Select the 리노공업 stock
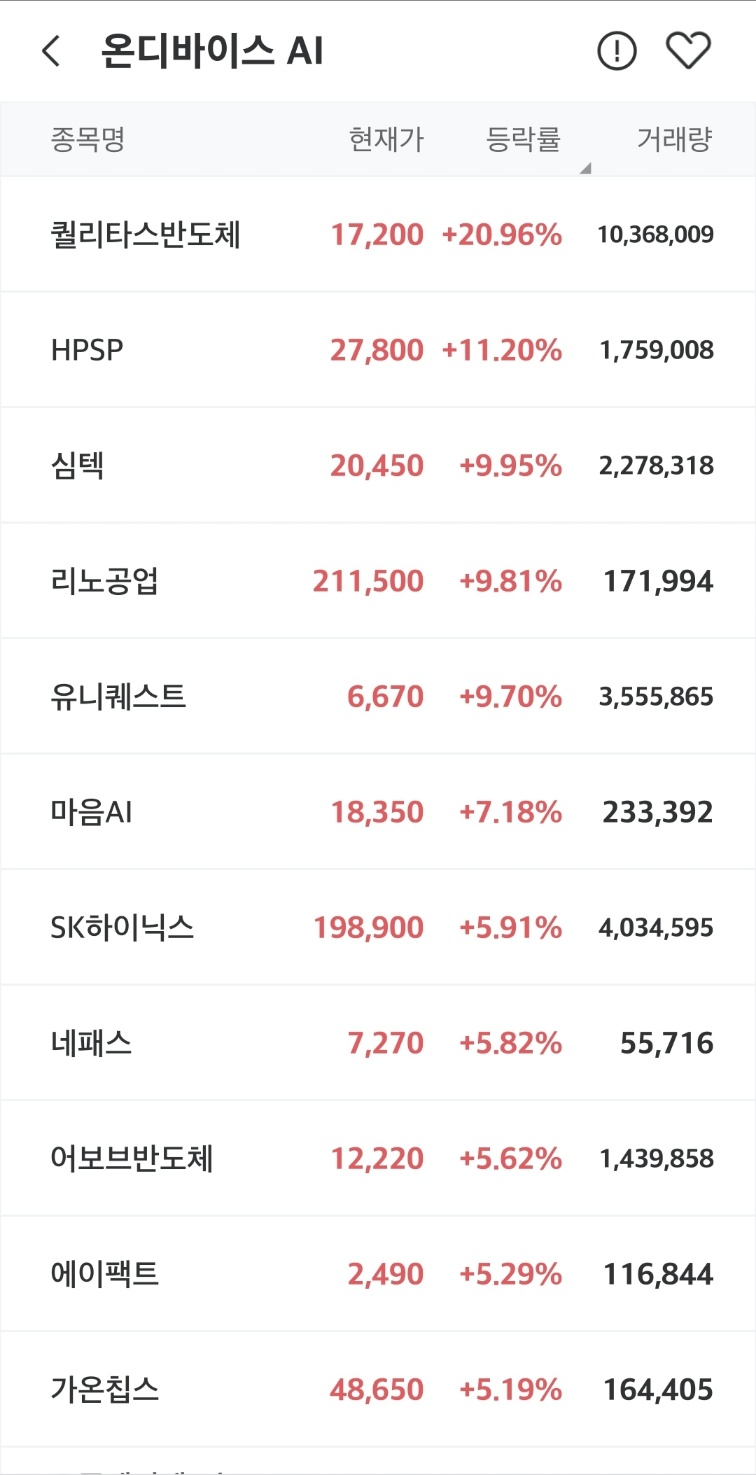This screenshot has width=756, height=1475. pos(378,581)
